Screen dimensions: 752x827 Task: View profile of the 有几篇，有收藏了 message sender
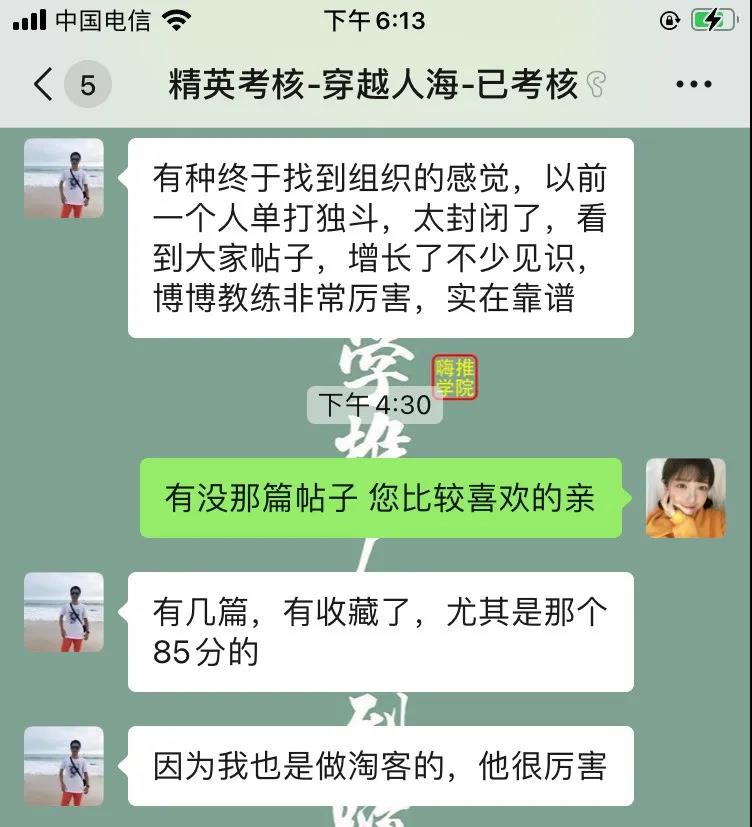click(64, 612)
